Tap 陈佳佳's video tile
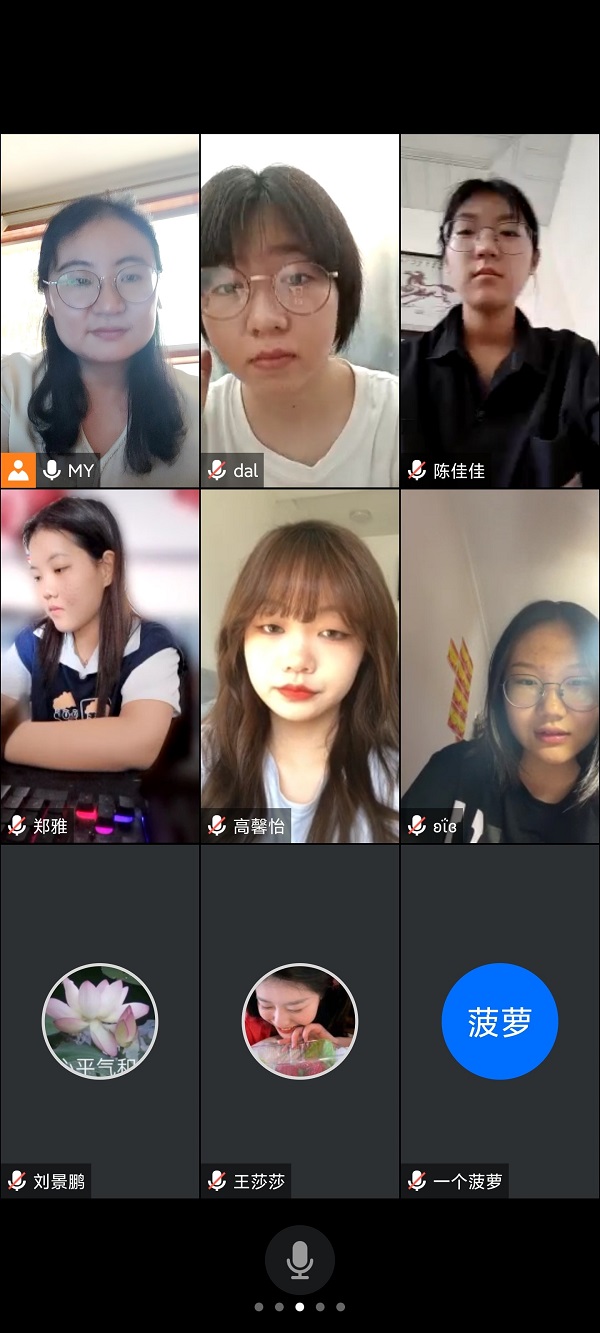The image size is (600, 1333). 500,310
